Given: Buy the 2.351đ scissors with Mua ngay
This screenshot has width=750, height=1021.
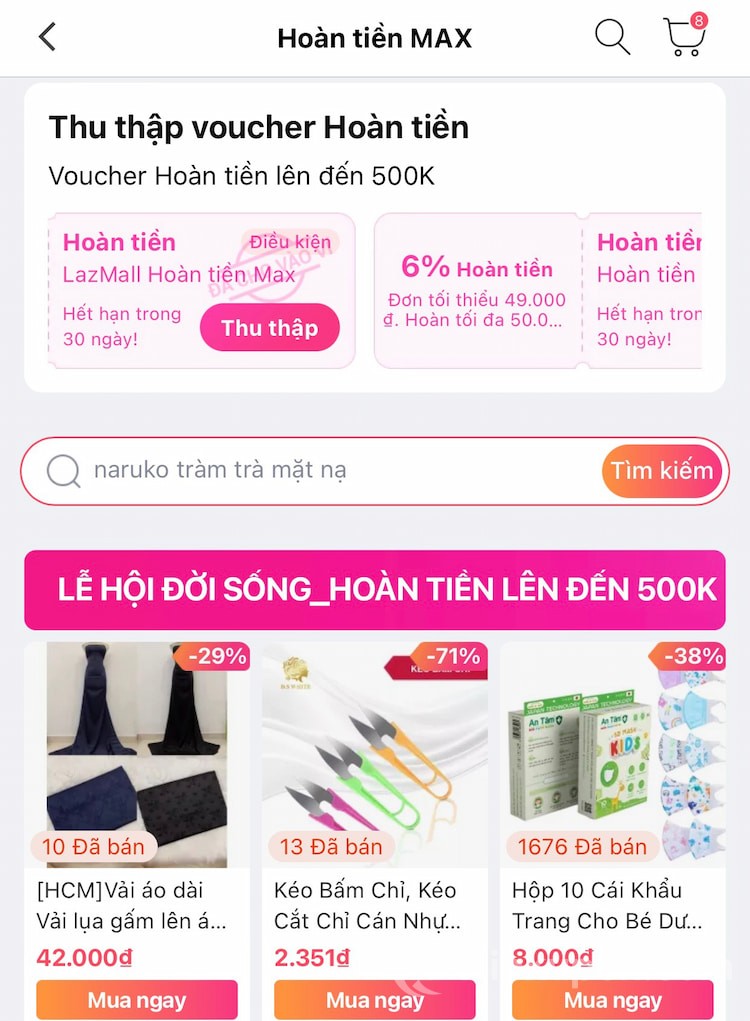Looking at the screenshot, I should 375,1000.
